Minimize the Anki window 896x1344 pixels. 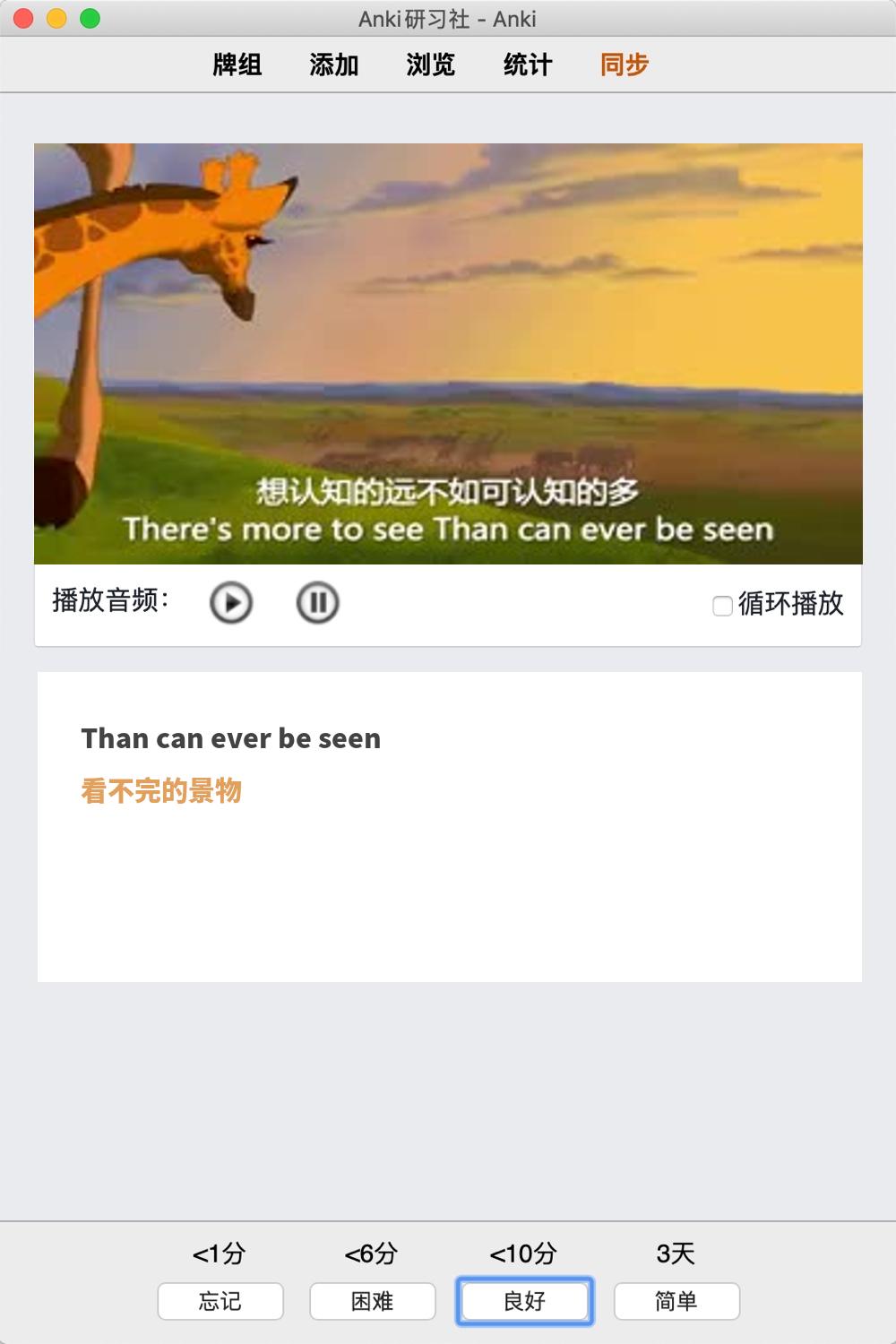(x=57, y=18)
